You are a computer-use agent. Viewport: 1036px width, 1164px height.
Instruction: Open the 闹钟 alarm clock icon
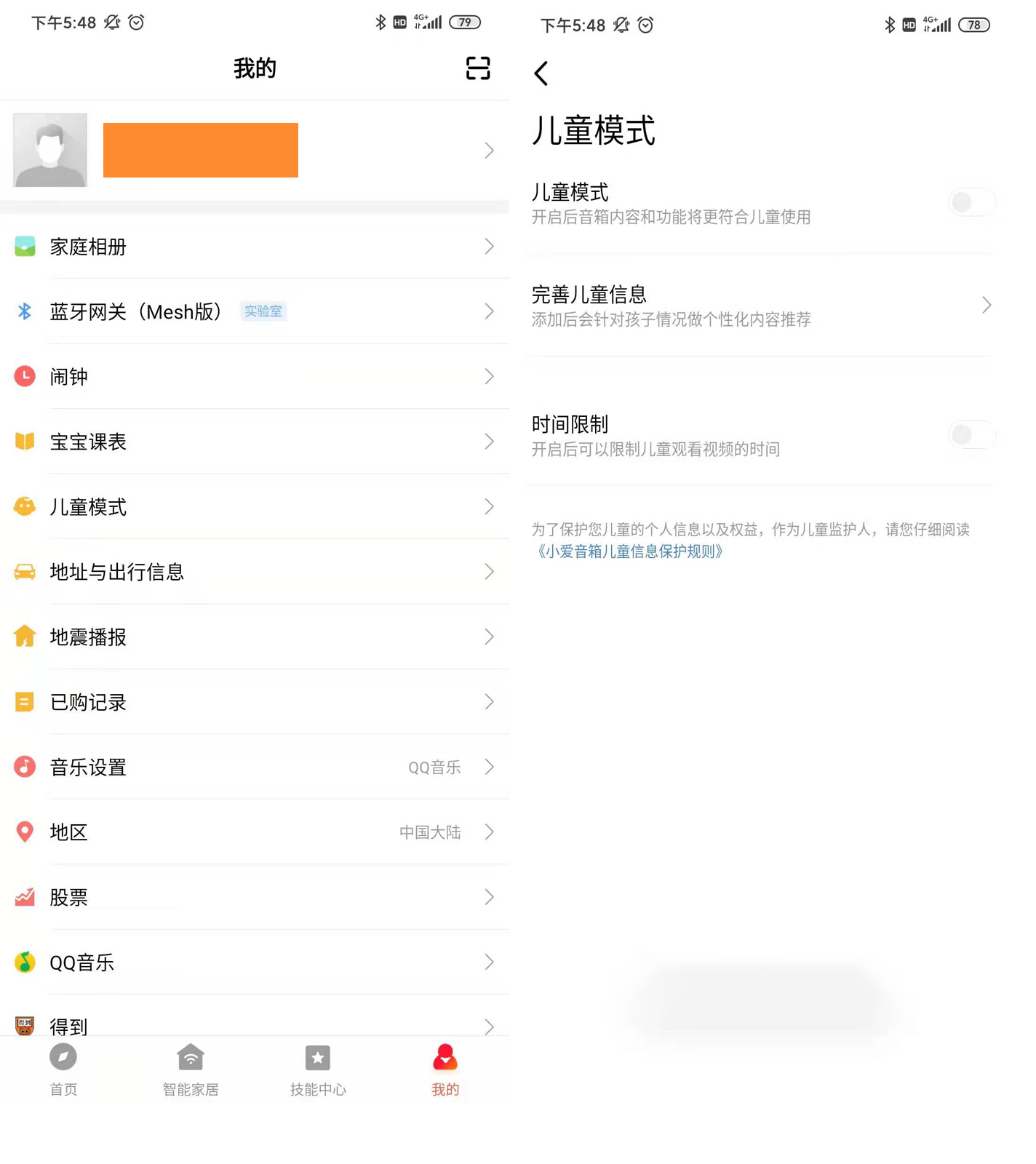(24, 376)
